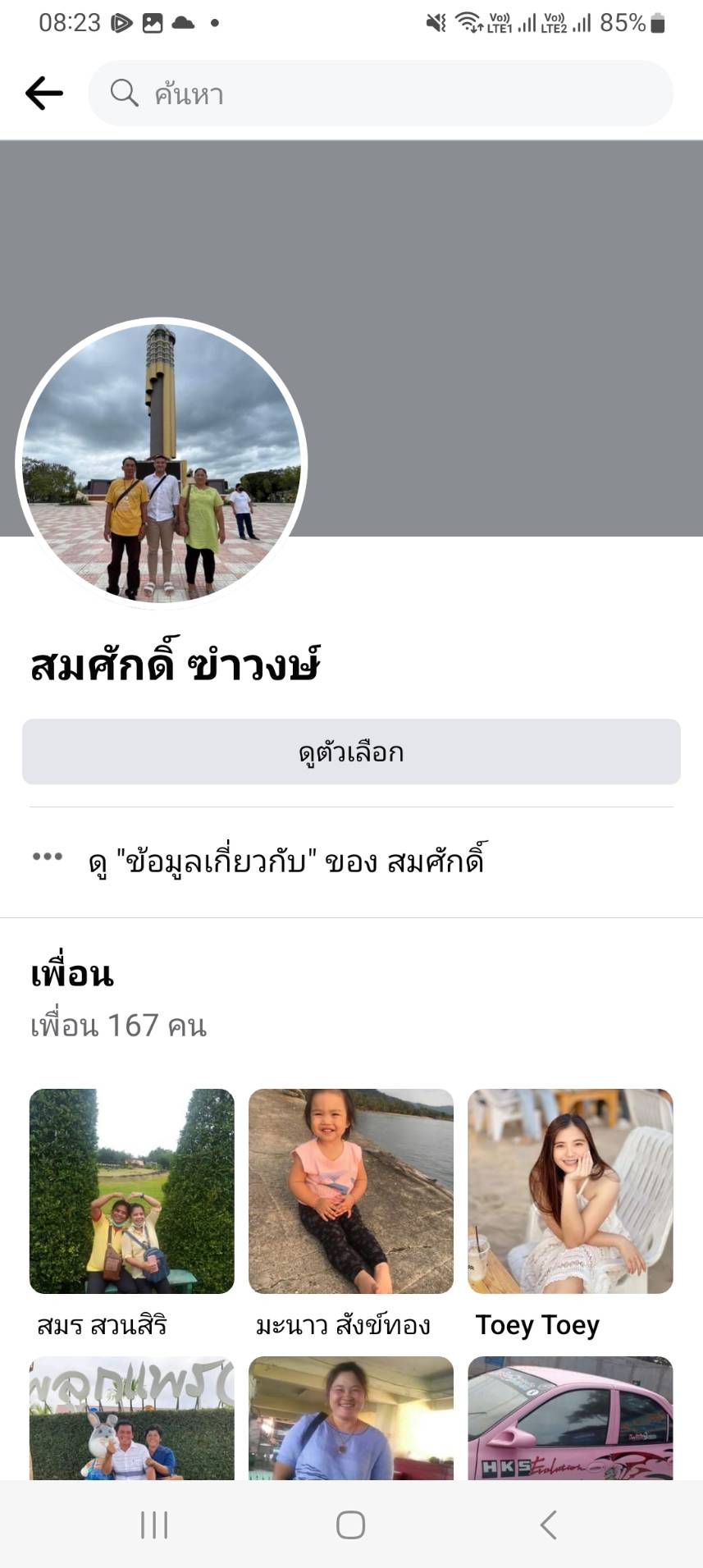Open the pink car friend tile
Image resolution: width=703 pixels, height=1568 pixels.
[570, 1418]
